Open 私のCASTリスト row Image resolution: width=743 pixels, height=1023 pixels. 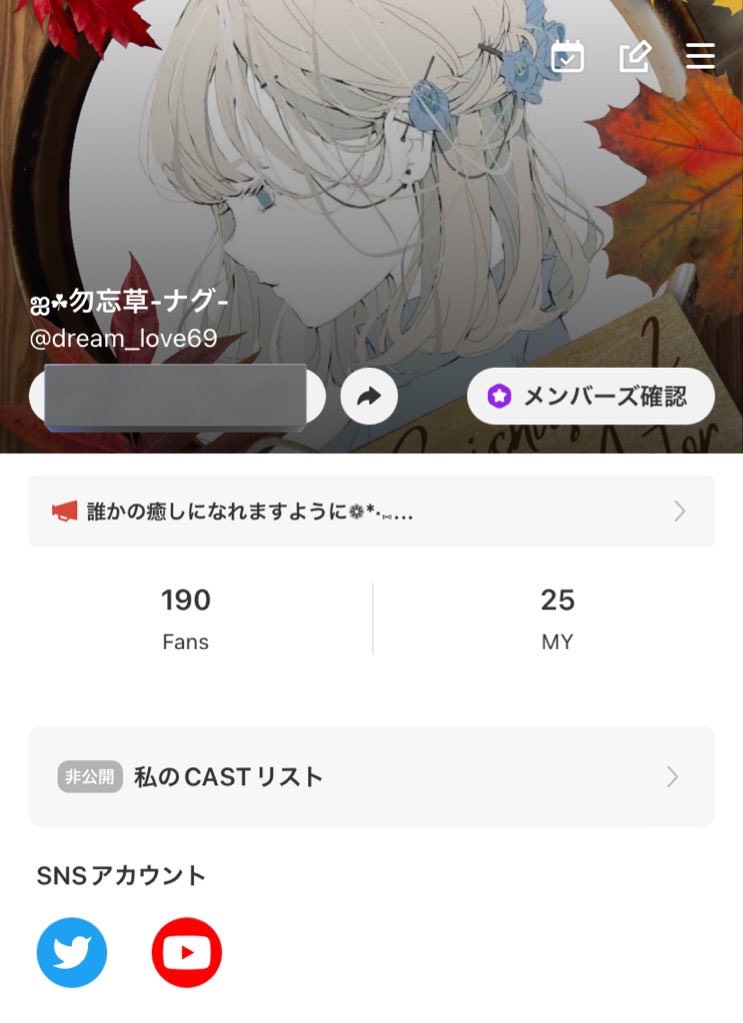click(371, 777)
